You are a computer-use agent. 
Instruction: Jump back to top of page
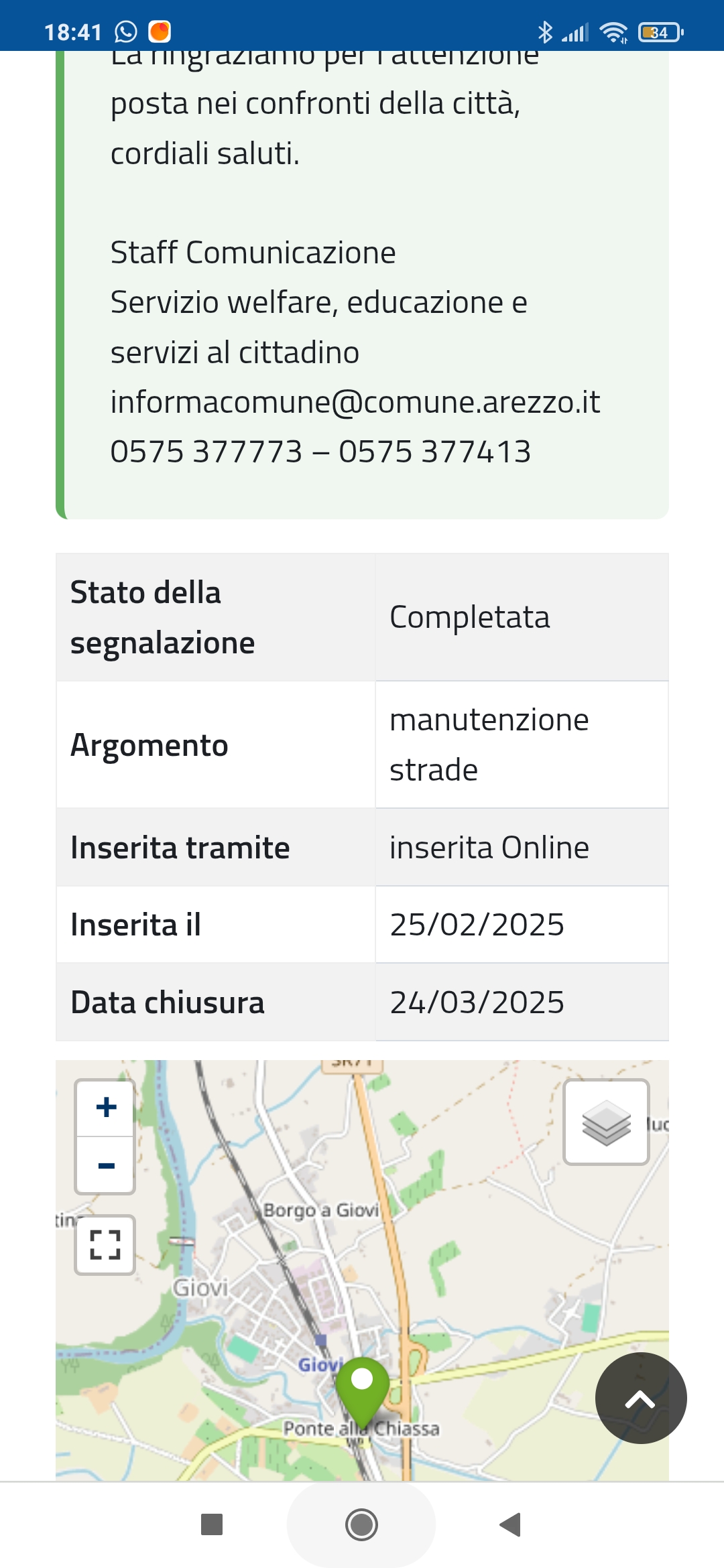(x=641, y=1398)
